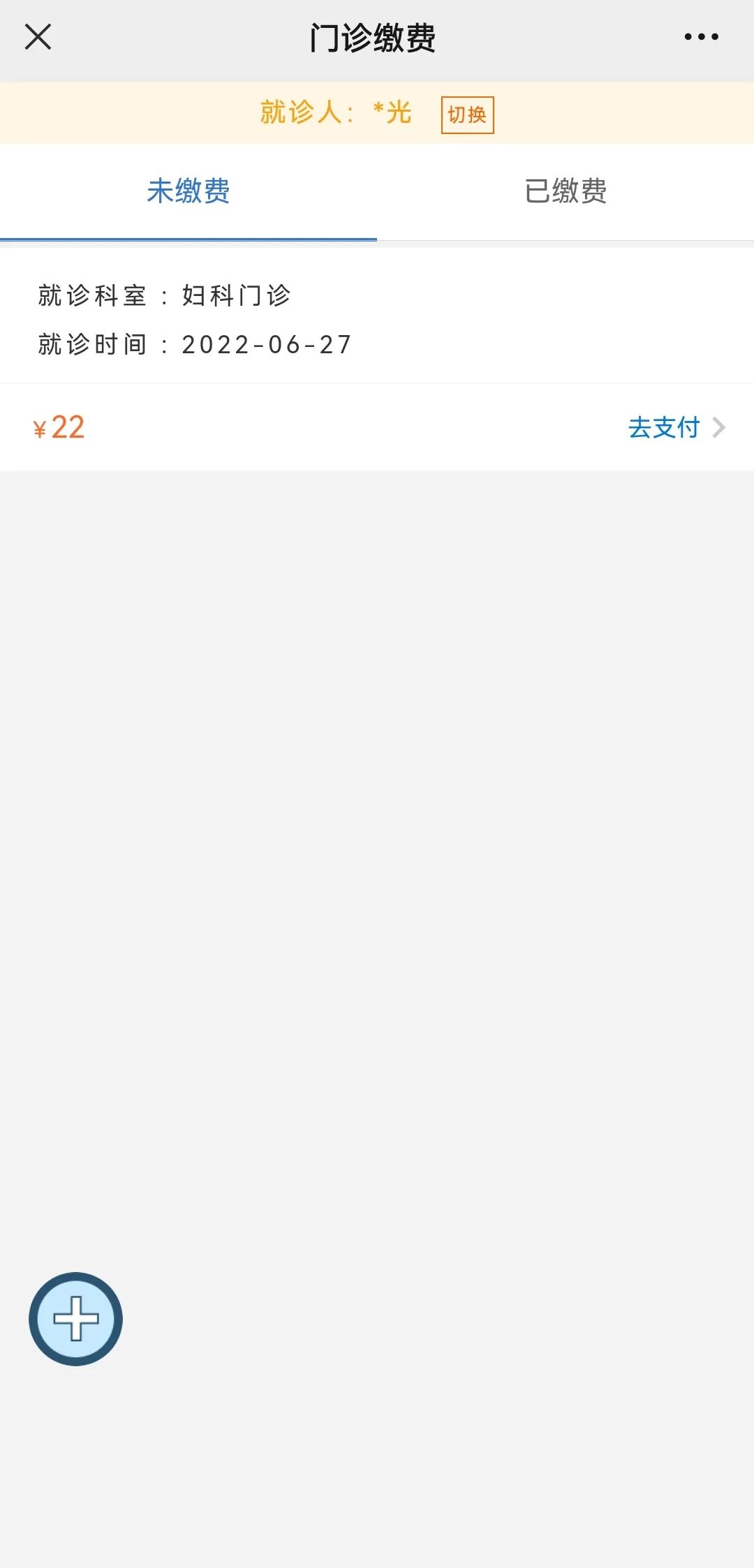Switch to the 已缴费 tab
The width and height of the screenshot is (754, 1568).
click(565, 191)
